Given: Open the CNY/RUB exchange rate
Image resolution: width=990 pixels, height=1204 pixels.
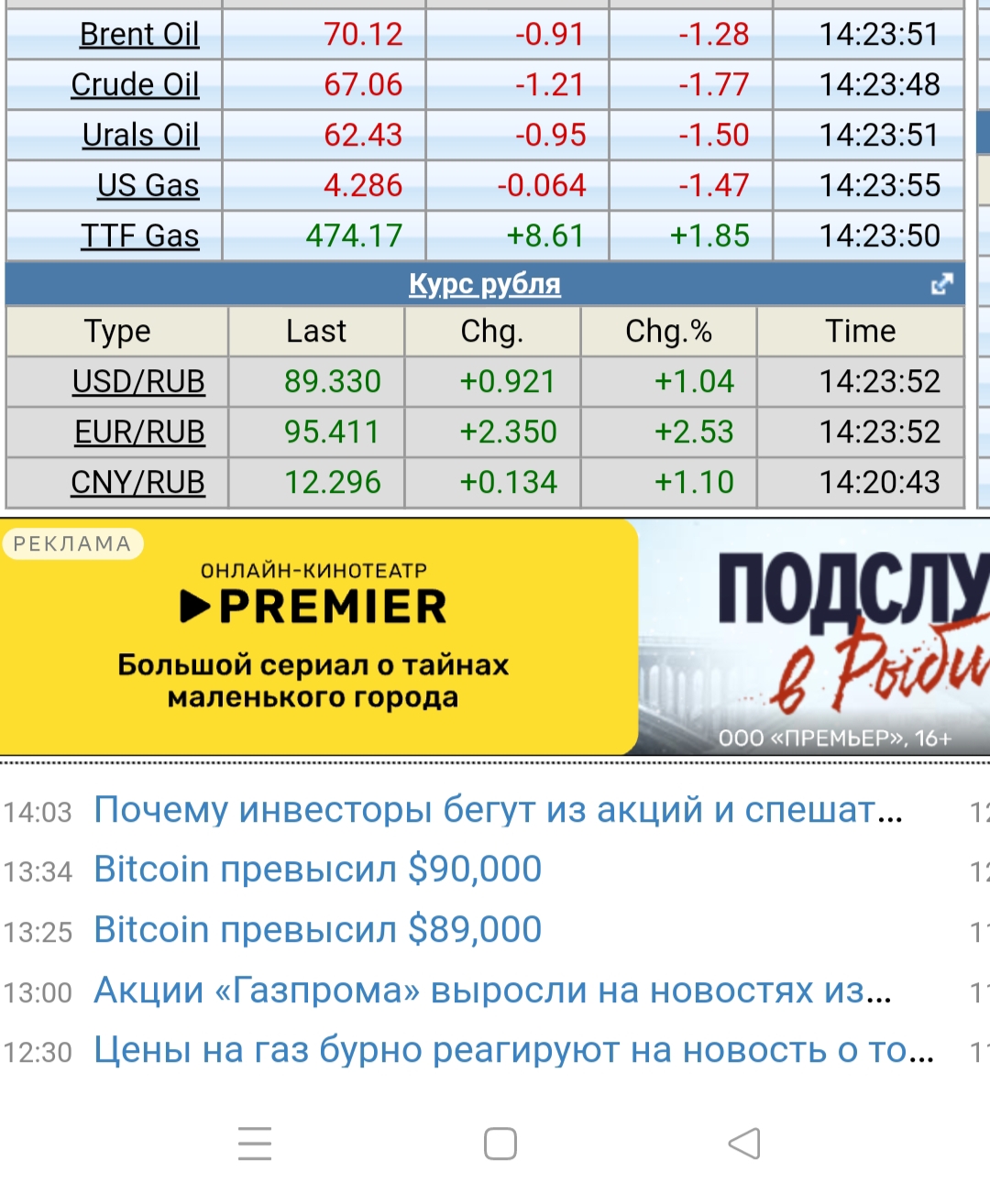Looking at the screenshot, I should pyautogui.click(x=137, y=483).
